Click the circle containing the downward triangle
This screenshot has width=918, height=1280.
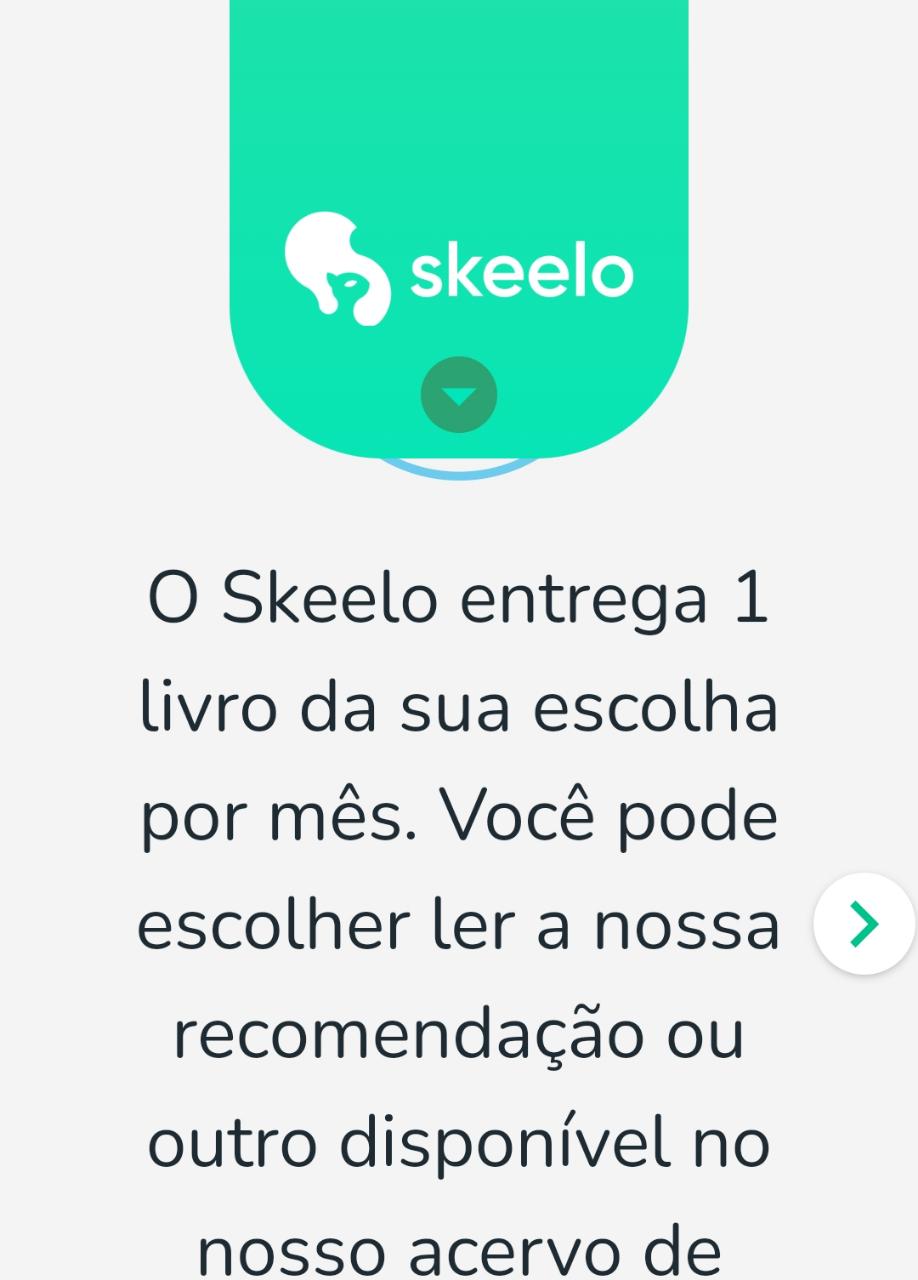(459, 394)
